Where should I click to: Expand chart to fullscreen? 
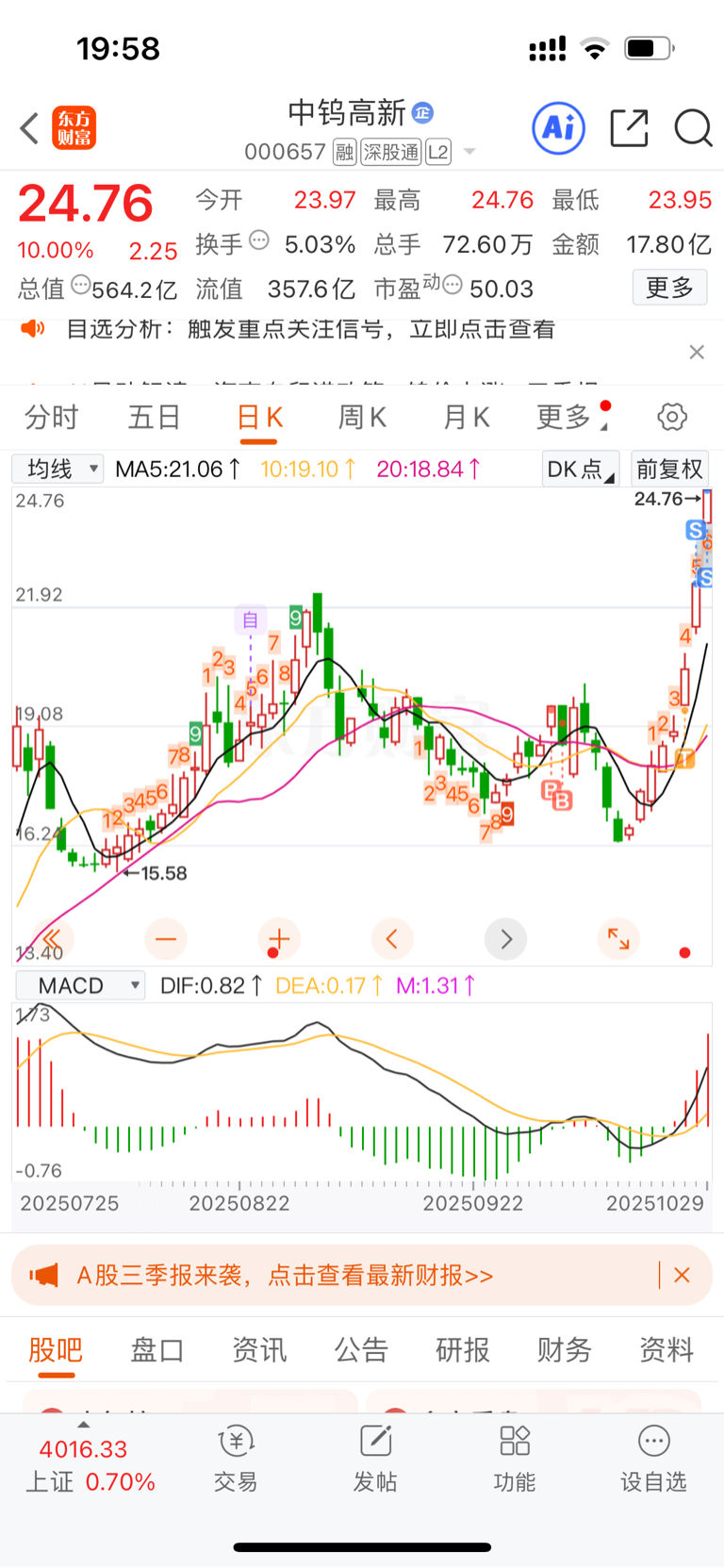pyautogui.click(x=618, y=939)
